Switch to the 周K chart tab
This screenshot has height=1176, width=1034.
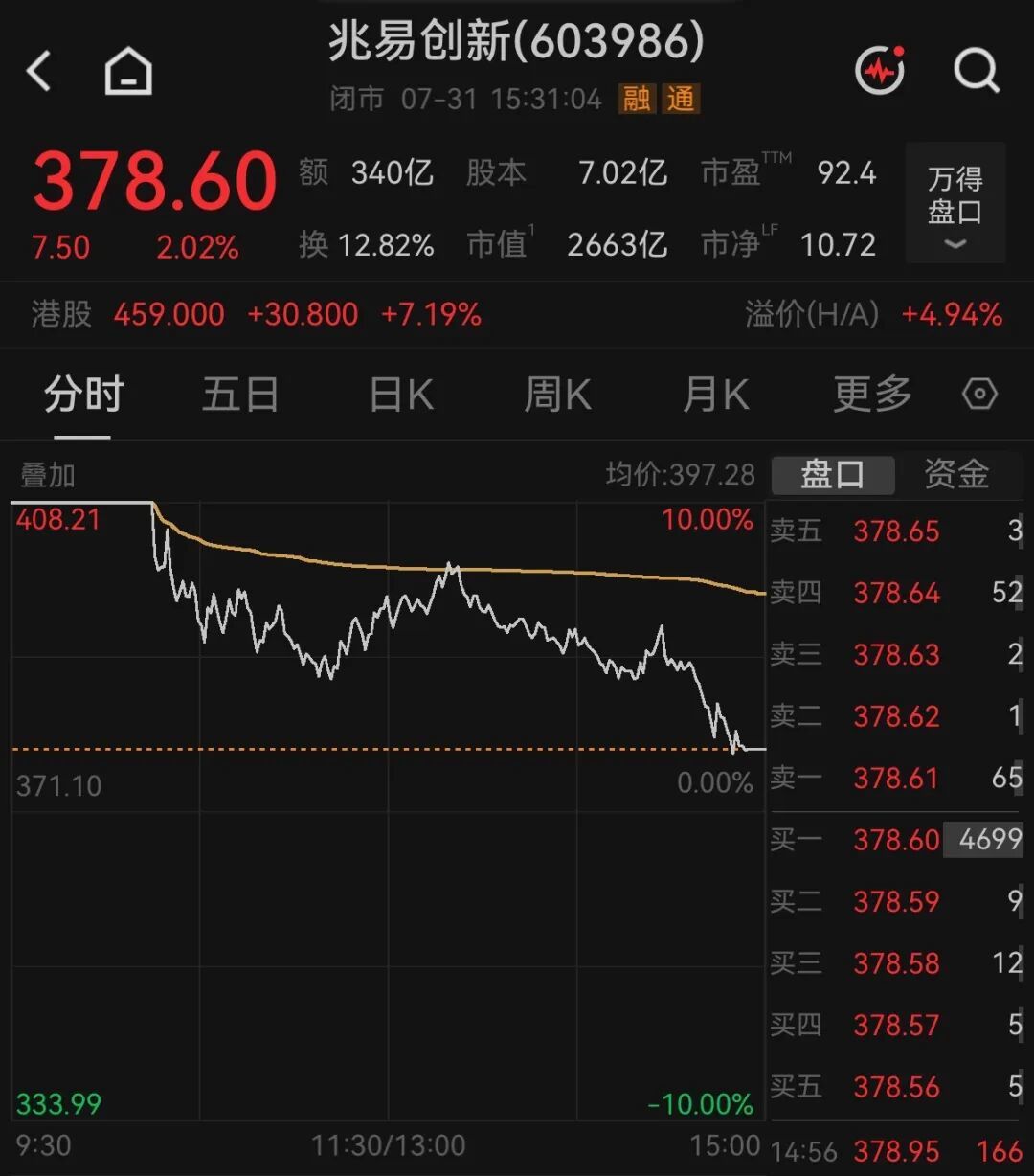tap(557, 395)
